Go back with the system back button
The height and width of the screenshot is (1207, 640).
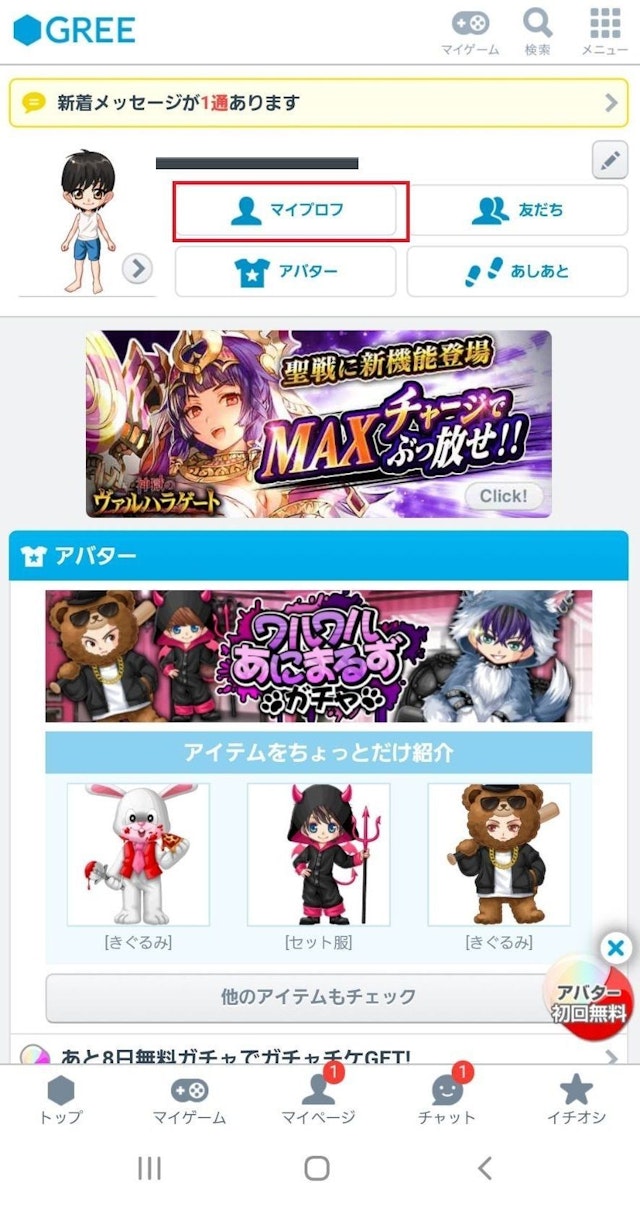[485, 1167]
